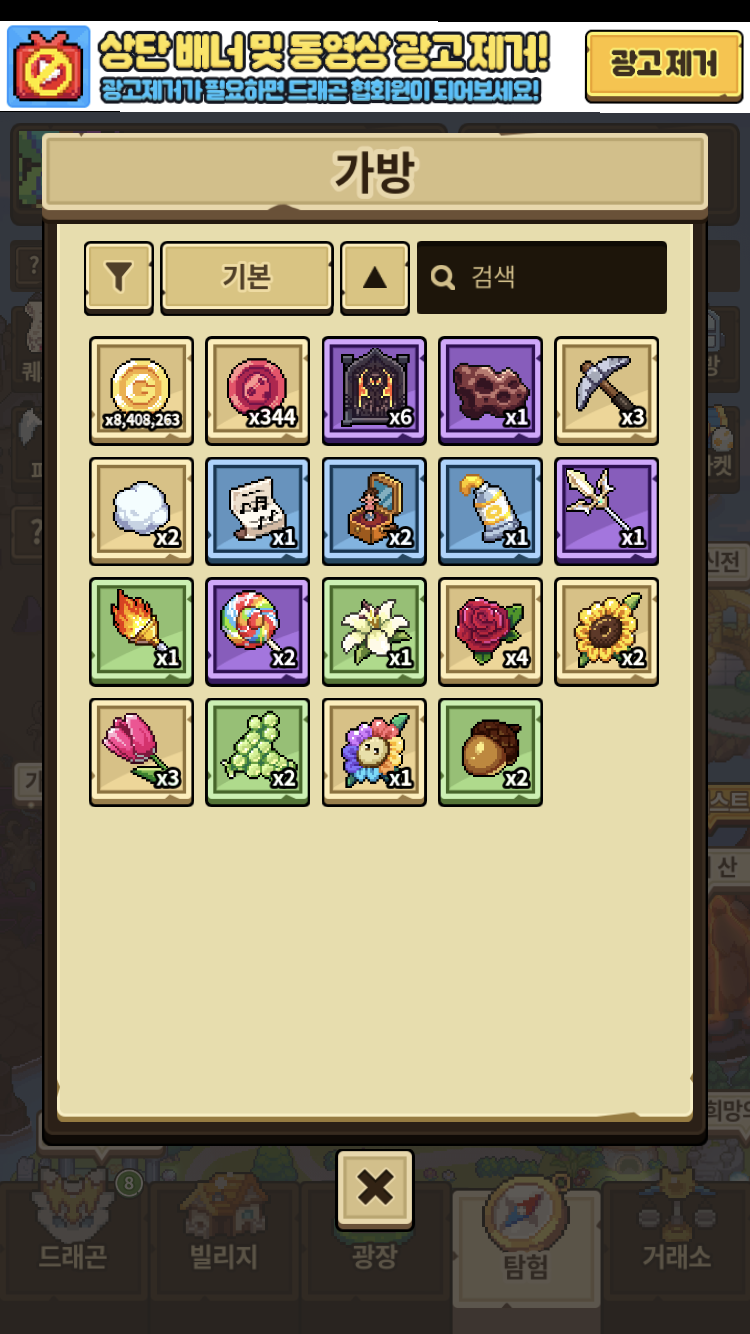750x1334 pixels.
Task: Select the pickaxe item x3
Action: [607, 391]
